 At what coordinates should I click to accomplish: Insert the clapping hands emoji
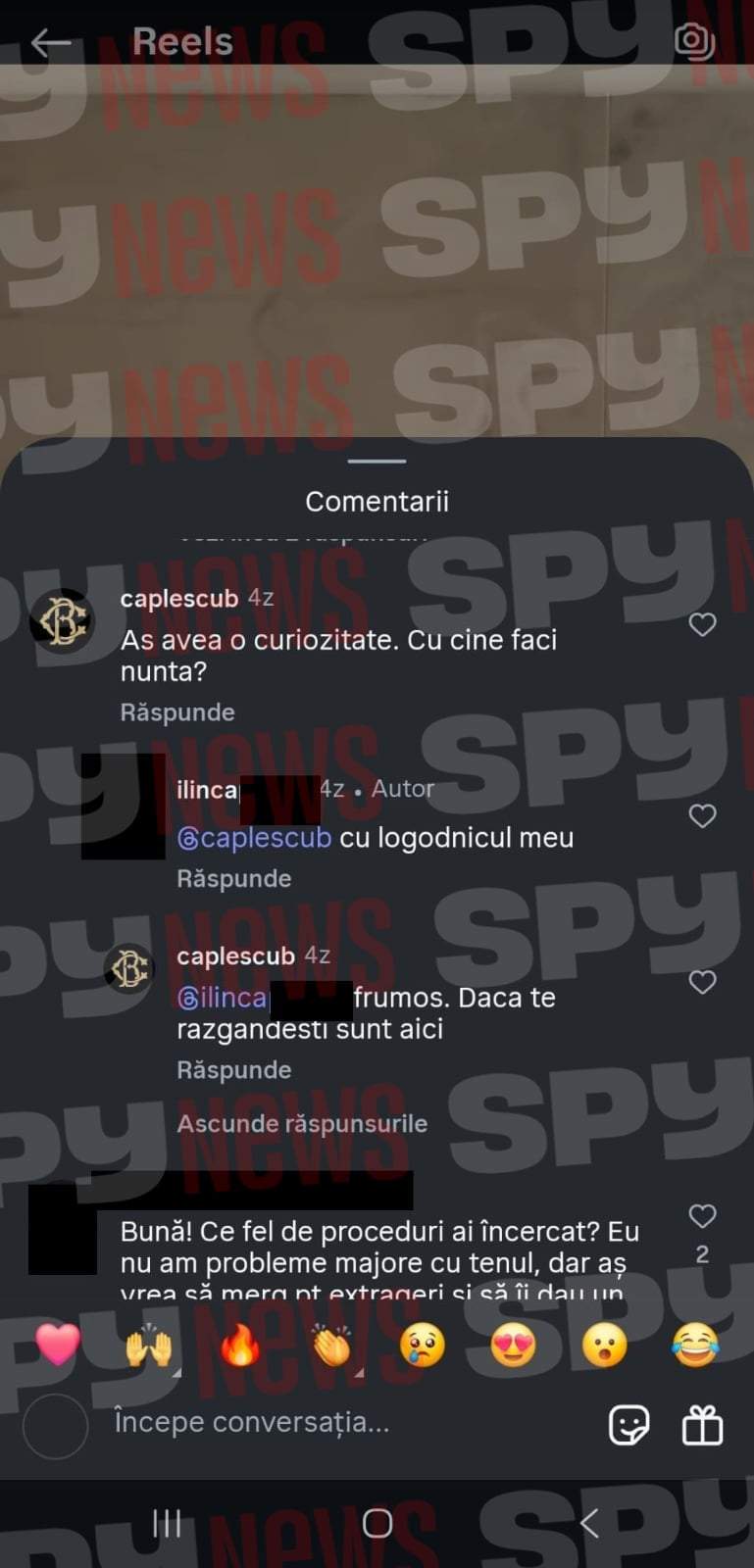click(x=331, y=1346)
